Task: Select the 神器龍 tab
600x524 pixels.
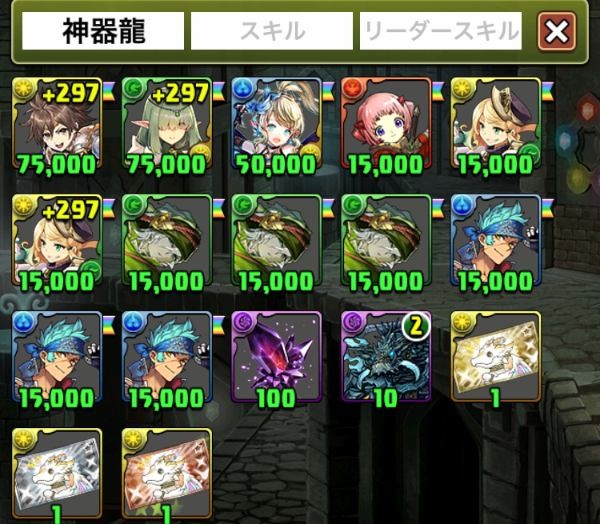Action: [x=103, y=32]
